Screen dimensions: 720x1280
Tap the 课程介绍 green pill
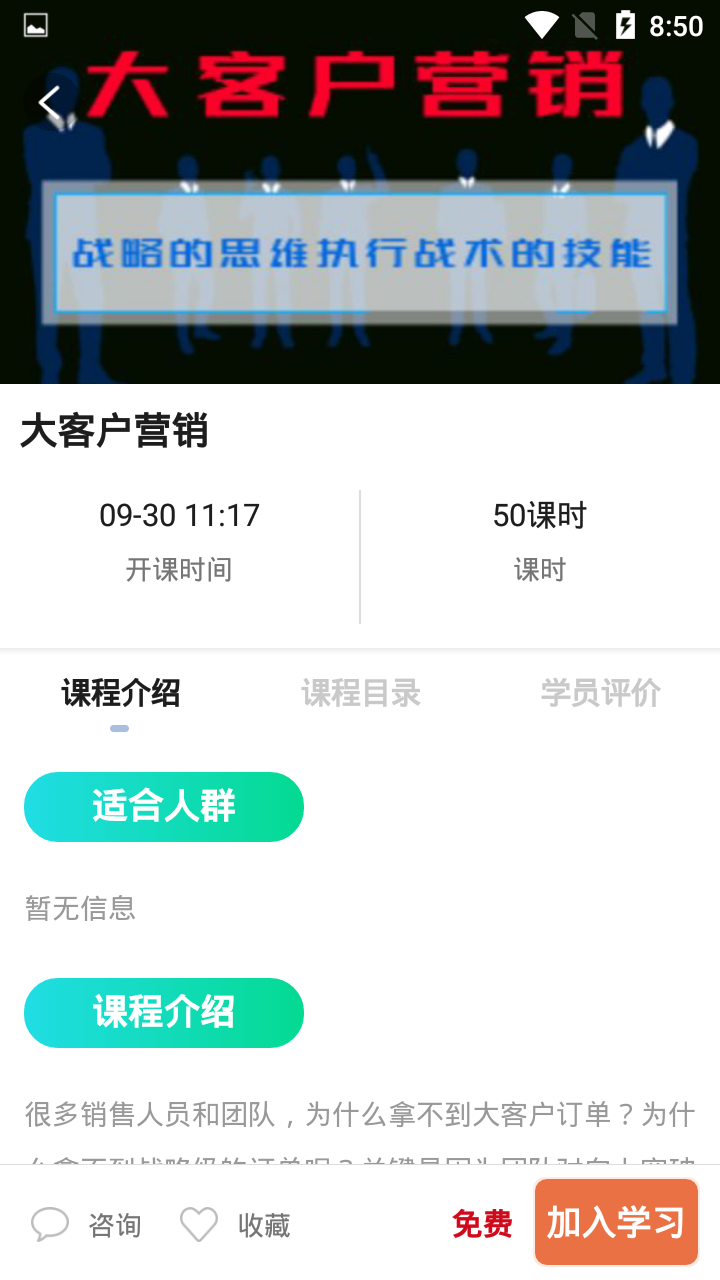tap(163, 1012)
